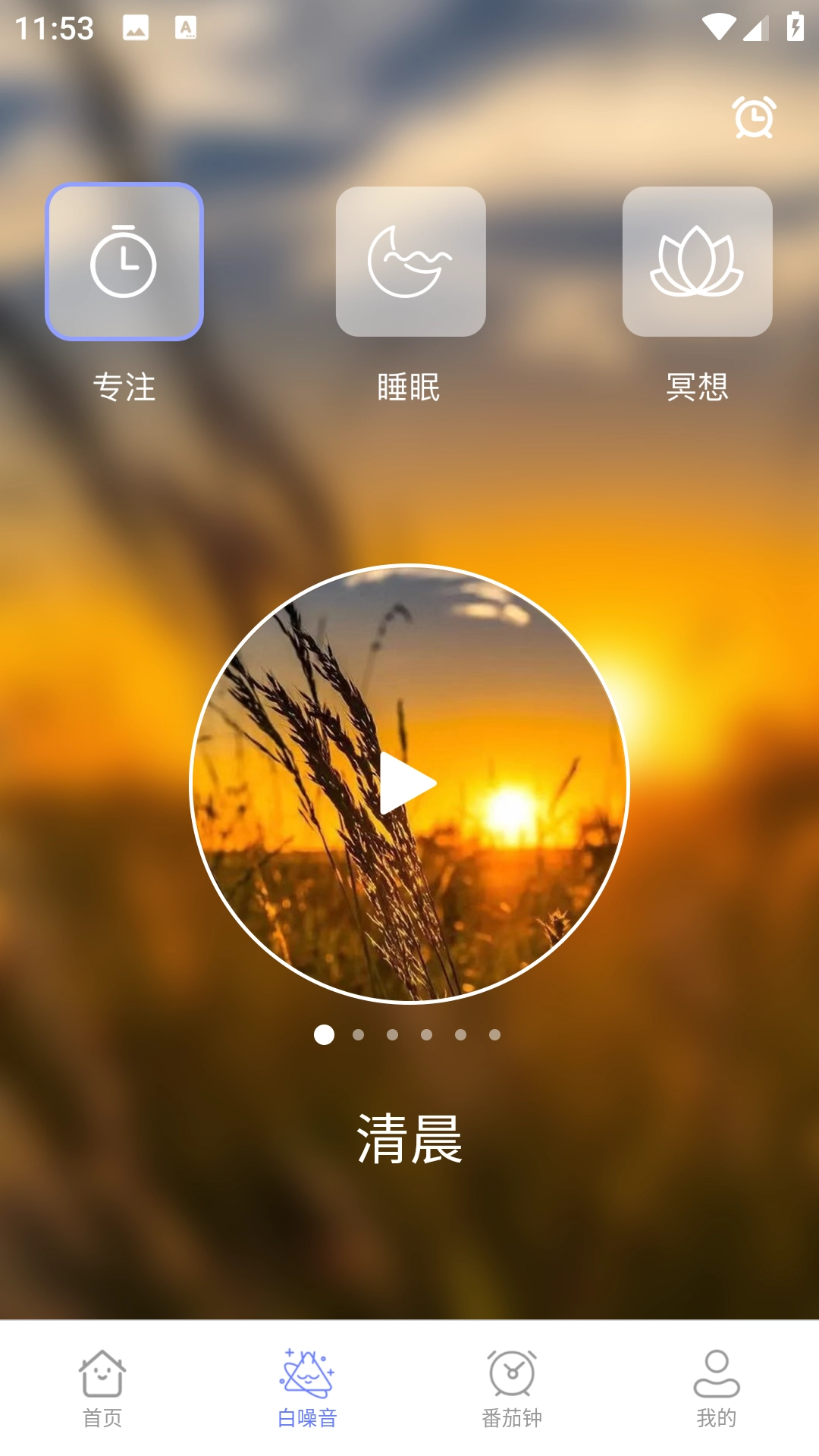Select the fourth carousel page dot
Image resolution: width=819 pixels, height=1456 pixels.
[426, 1034]
